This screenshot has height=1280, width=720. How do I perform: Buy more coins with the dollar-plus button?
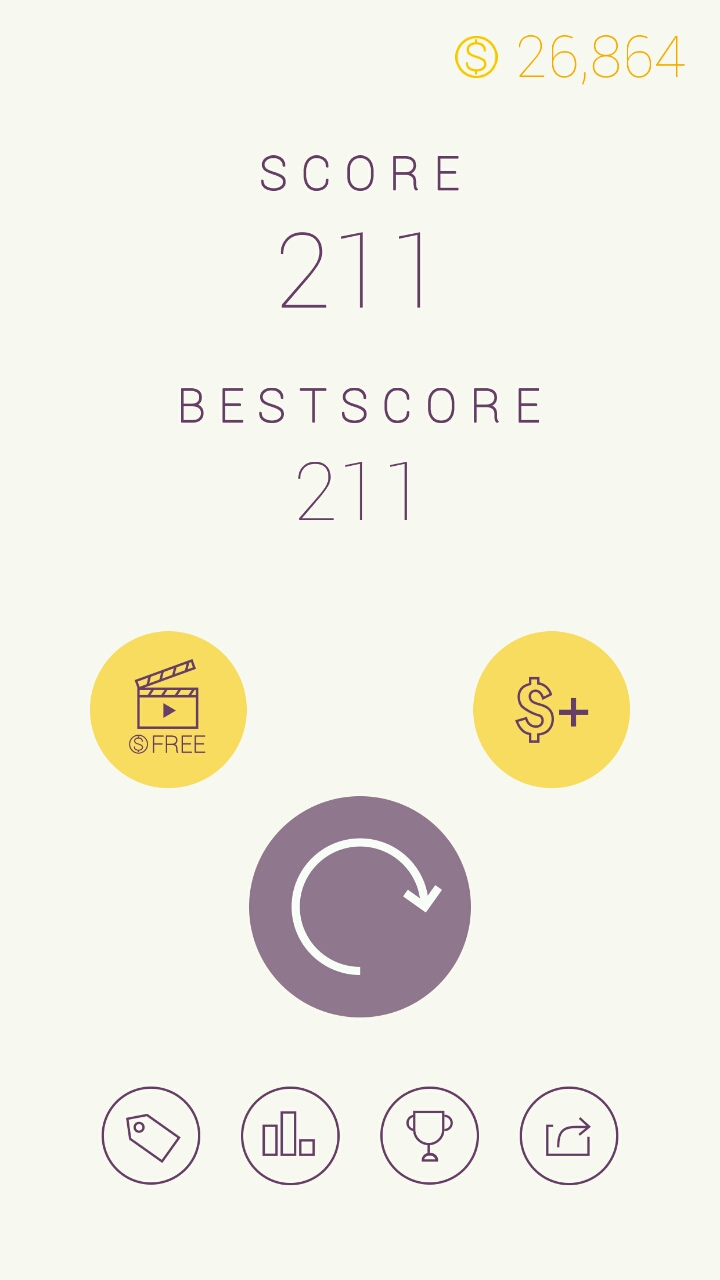tap(551, 709)
